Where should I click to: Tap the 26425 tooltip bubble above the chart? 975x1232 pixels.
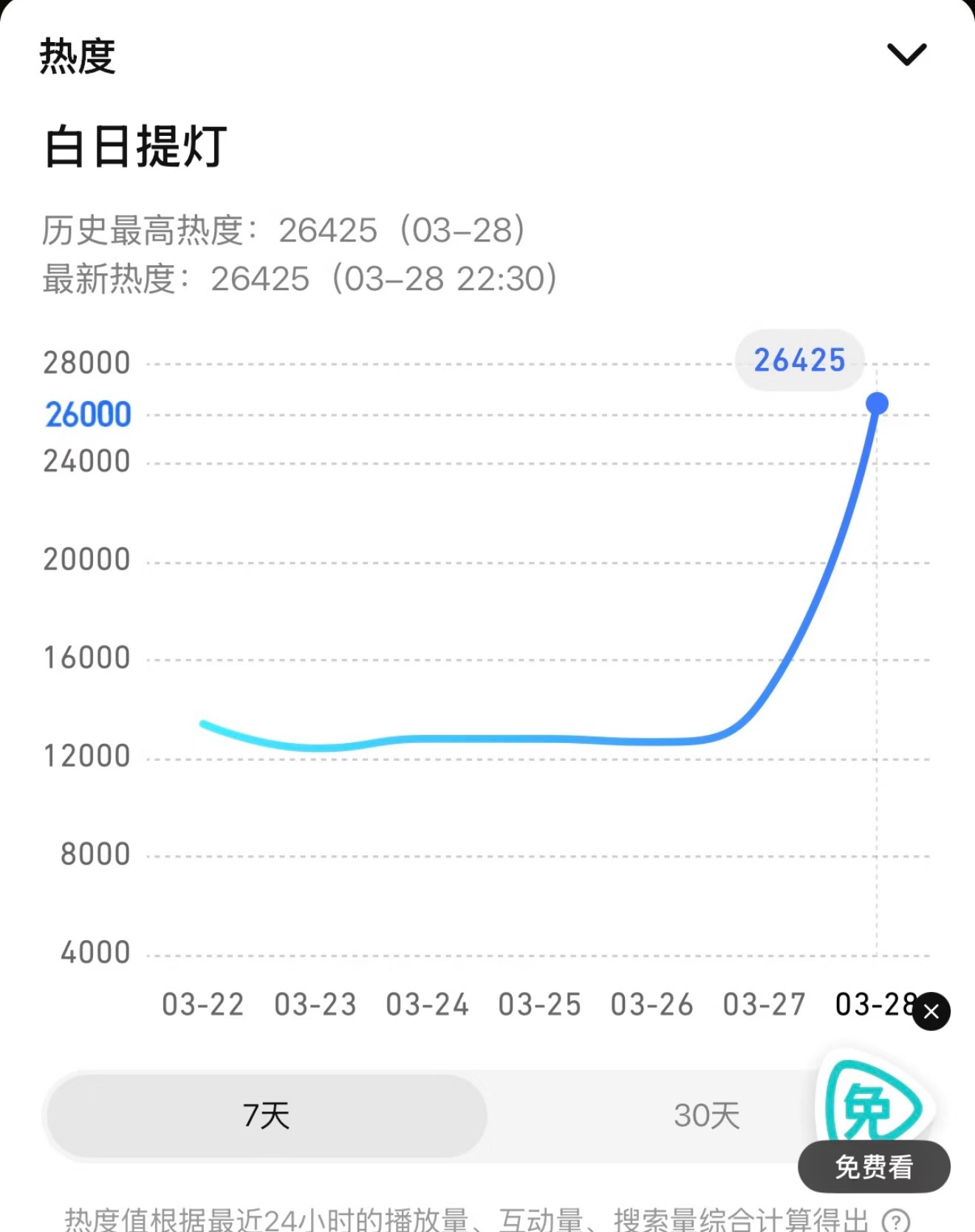pyautogui.click(x=799, y=360)
